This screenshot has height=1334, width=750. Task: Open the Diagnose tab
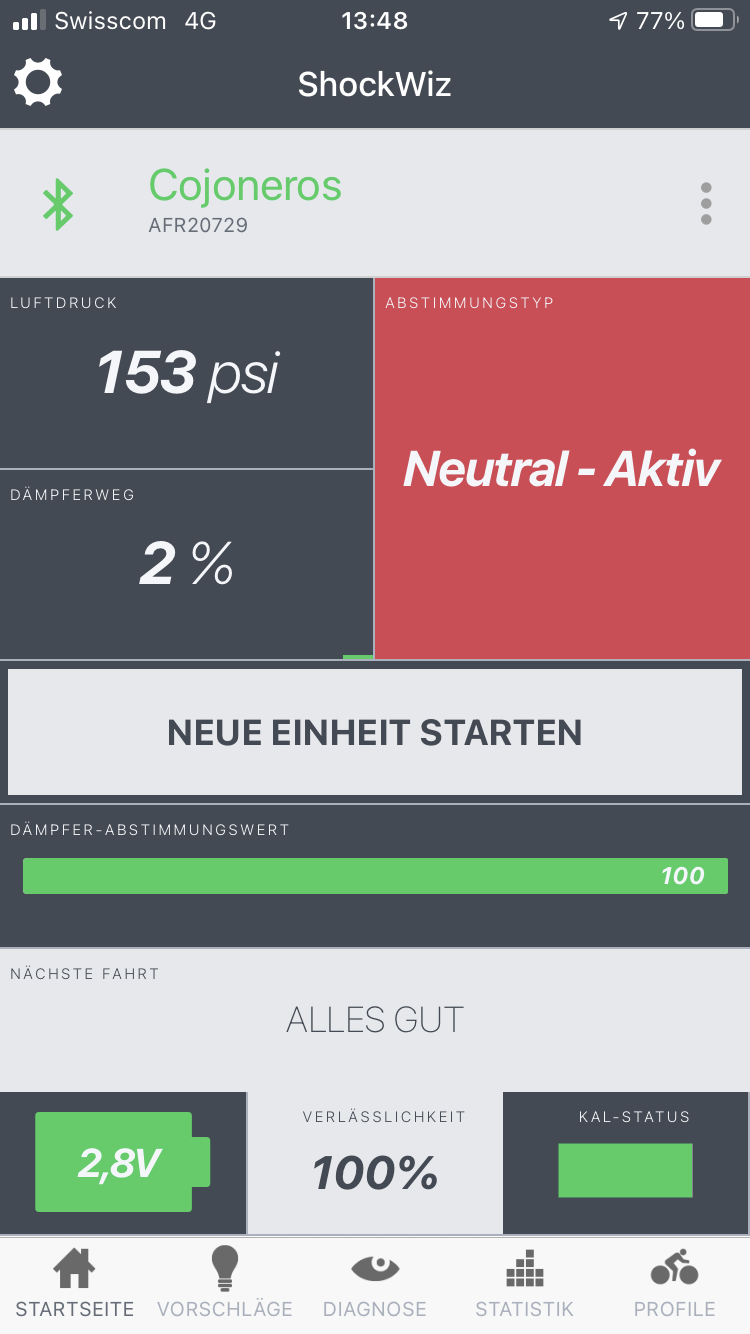(x=375, y=1284)
